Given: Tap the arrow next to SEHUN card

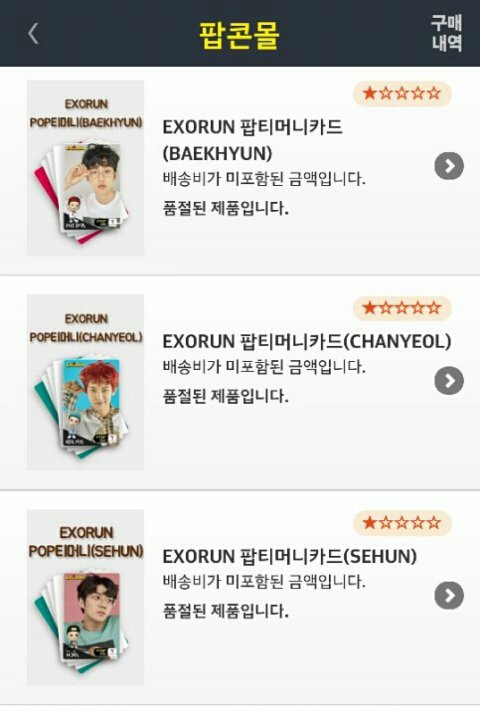Looking at the screenshot, I should point(449,595).
